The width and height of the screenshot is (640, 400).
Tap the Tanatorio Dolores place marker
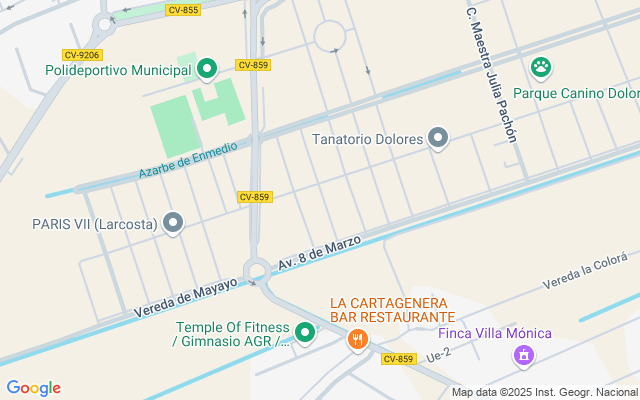coord(438,138)
